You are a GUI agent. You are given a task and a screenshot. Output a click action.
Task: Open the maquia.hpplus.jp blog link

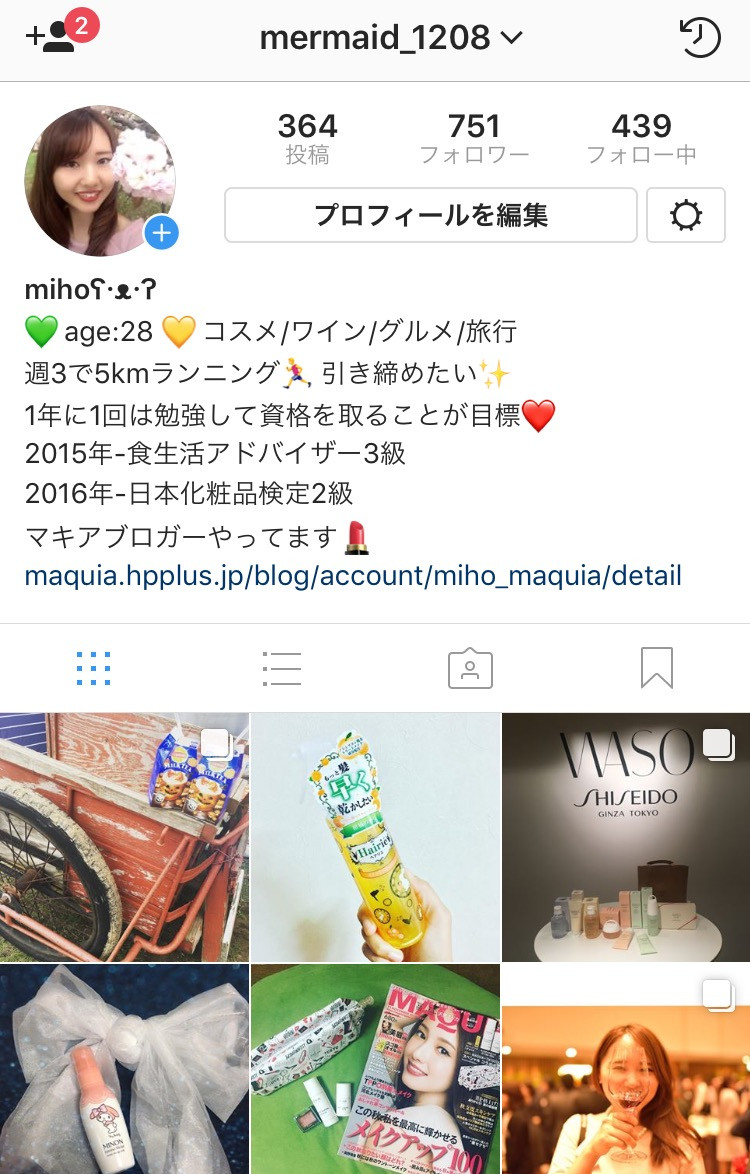pyautogui.click(x=353, y=576)
